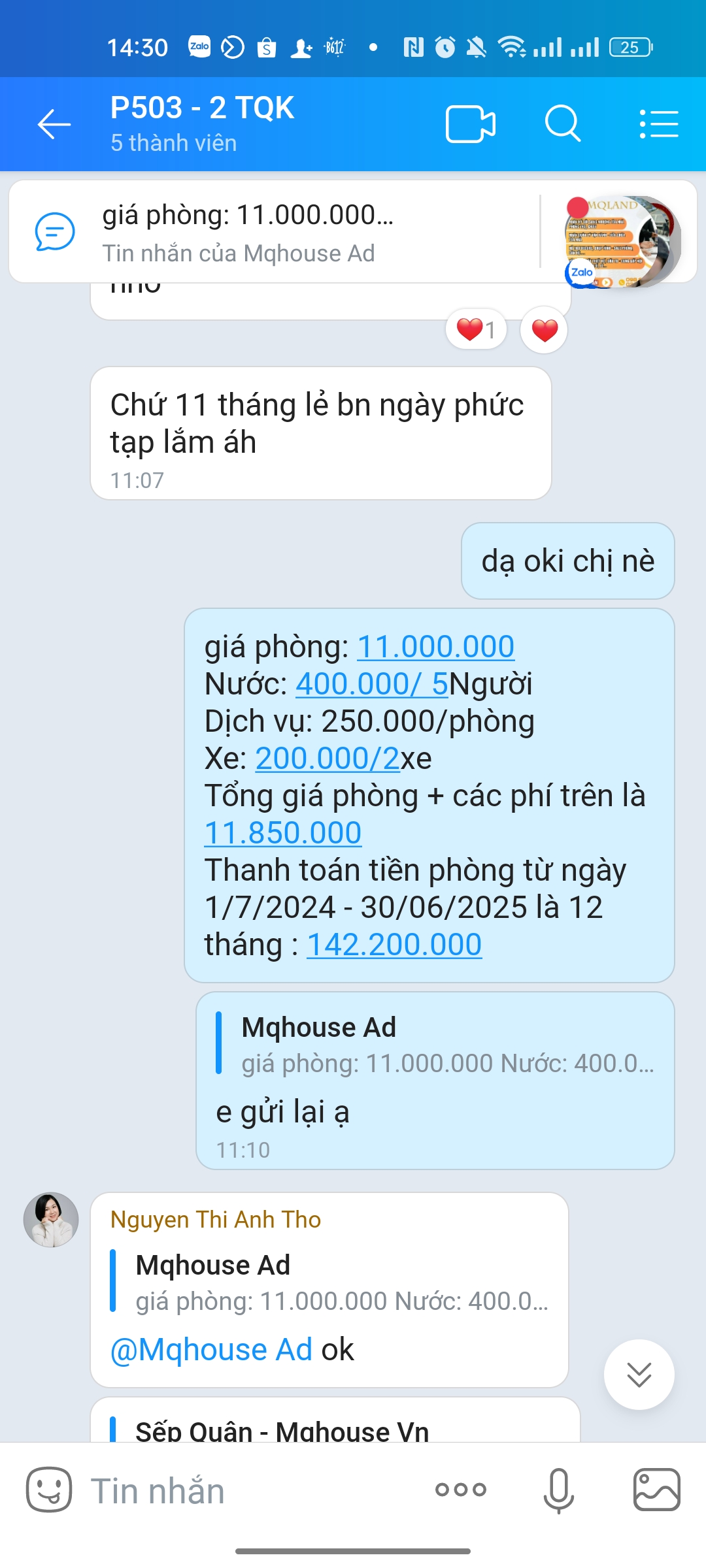
Task: View Nguyen Thi Anh Tho's avatar profile
Action: [51, 1220]
